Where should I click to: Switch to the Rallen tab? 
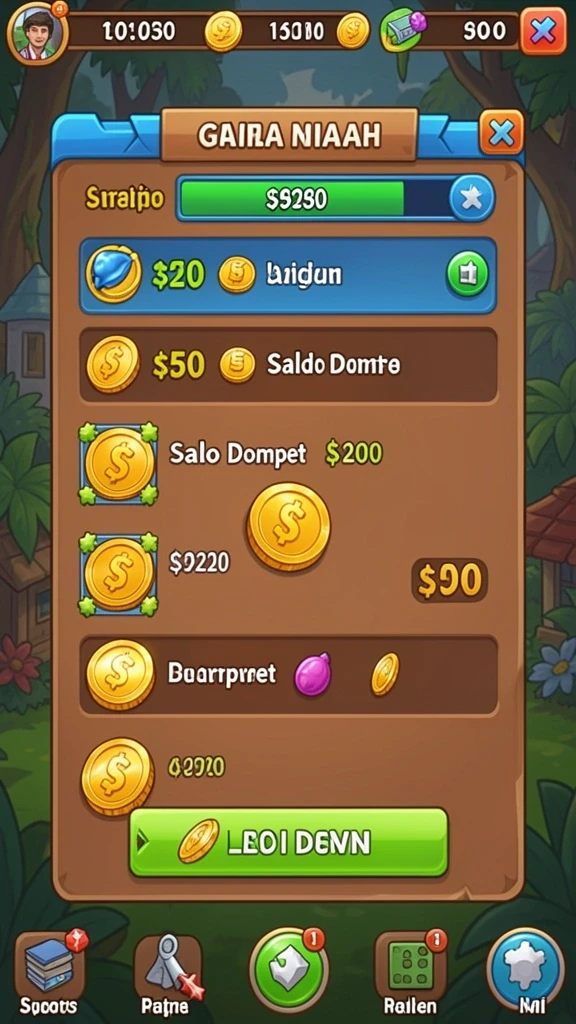click(411, 972)
